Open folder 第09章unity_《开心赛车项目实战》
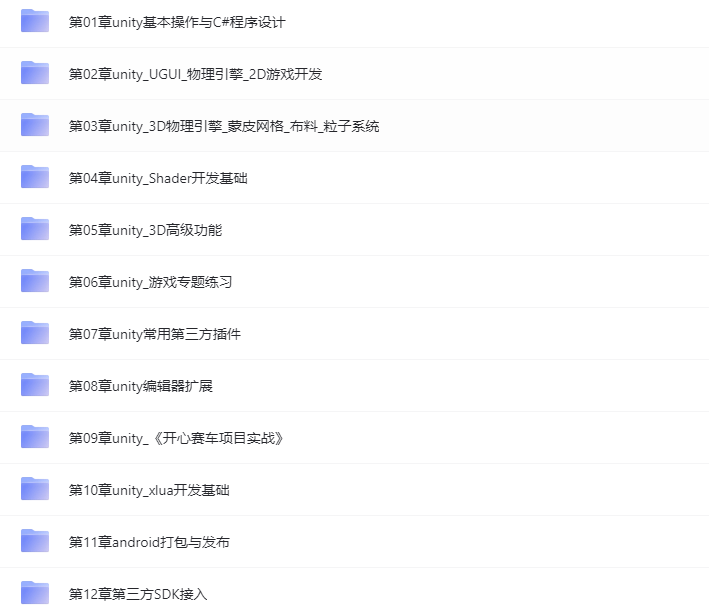 coord(176,438)
